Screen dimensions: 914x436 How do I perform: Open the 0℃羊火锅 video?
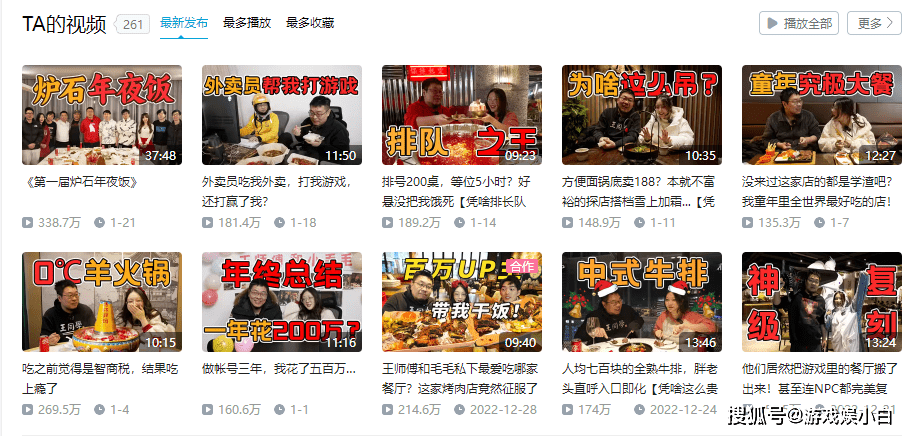click(102, 301)
